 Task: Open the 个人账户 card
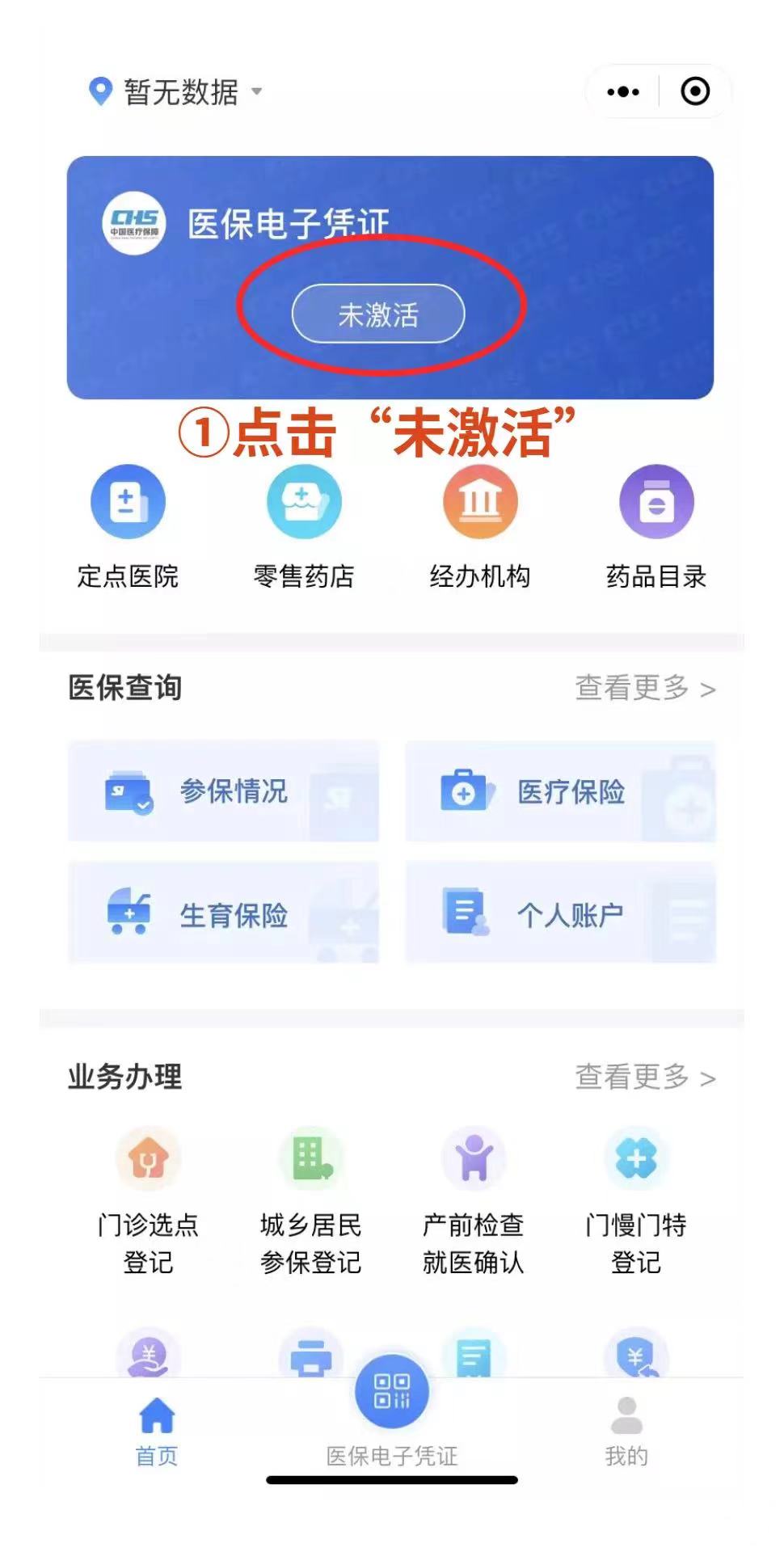click(561, 913)
